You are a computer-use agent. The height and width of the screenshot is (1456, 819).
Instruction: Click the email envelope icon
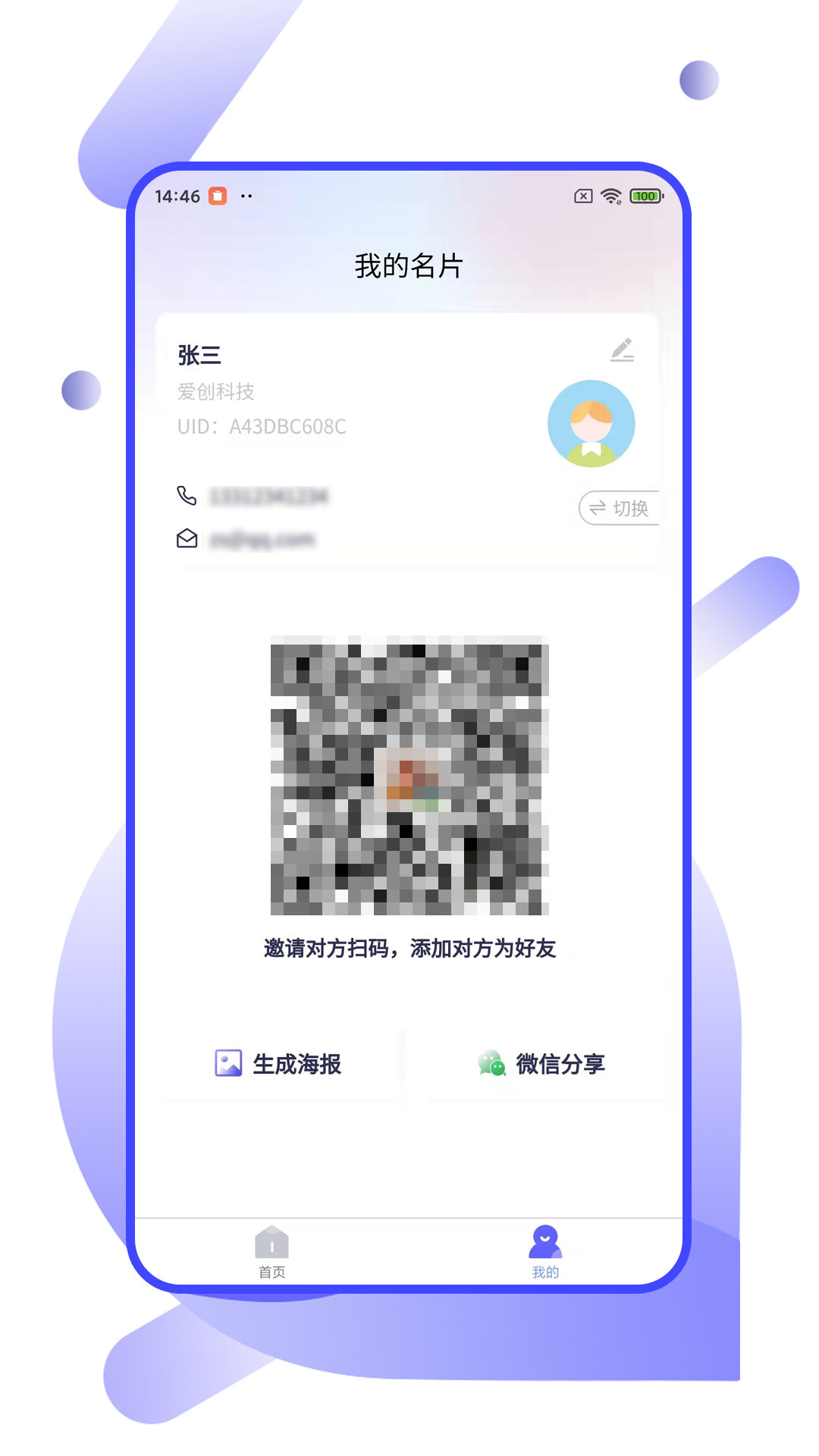186,539
